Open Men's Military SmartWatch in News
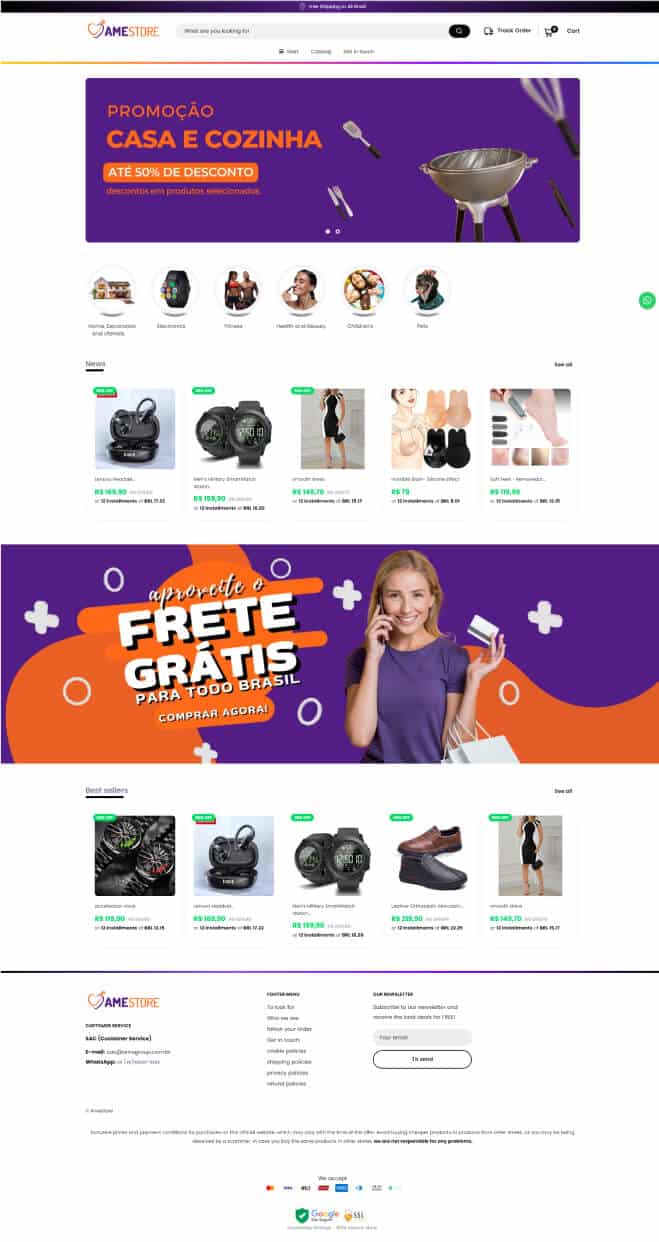This screenshot has width=659, height=1242. [233, 430]
